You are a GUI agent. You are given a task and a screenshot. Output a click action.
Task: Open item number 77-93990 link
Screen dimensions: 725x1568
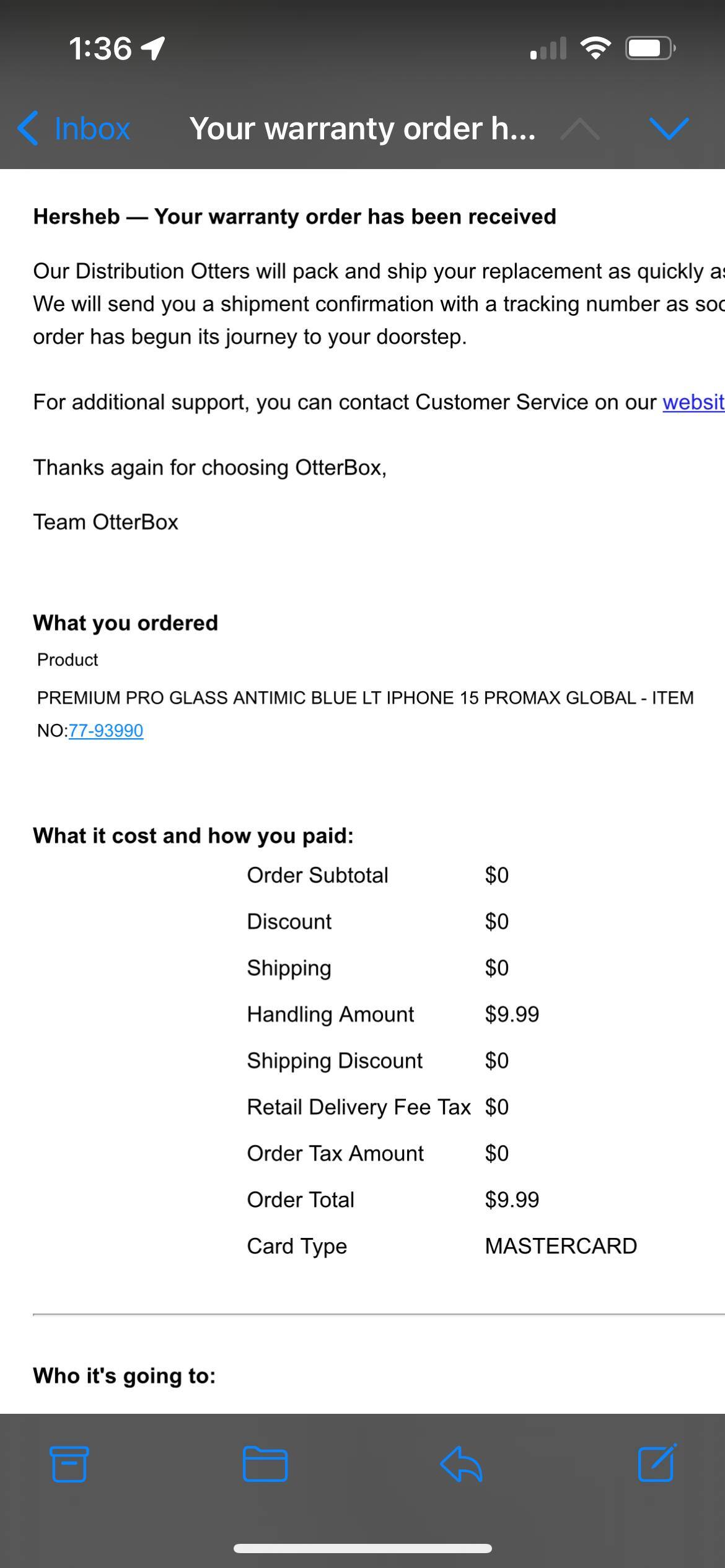coord(106,731)
